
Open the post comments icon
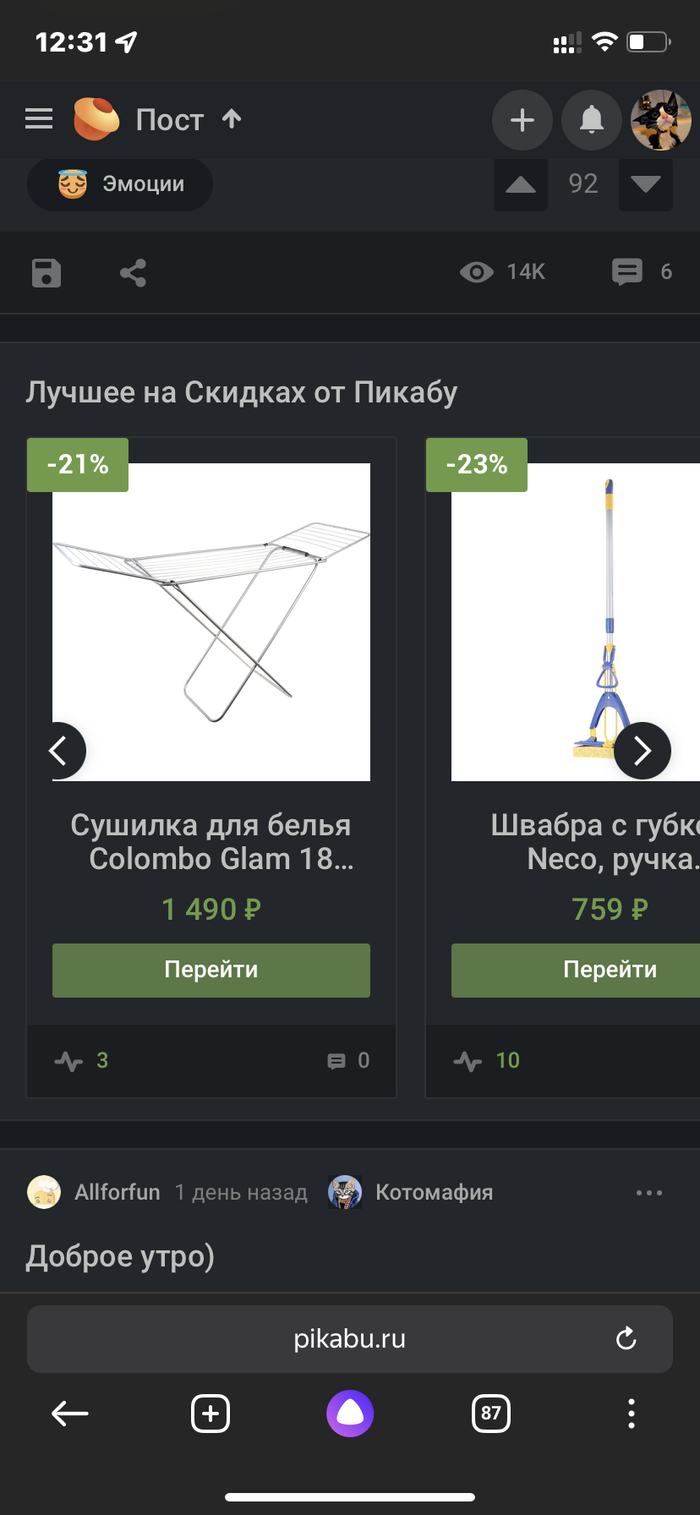point(628,271)
